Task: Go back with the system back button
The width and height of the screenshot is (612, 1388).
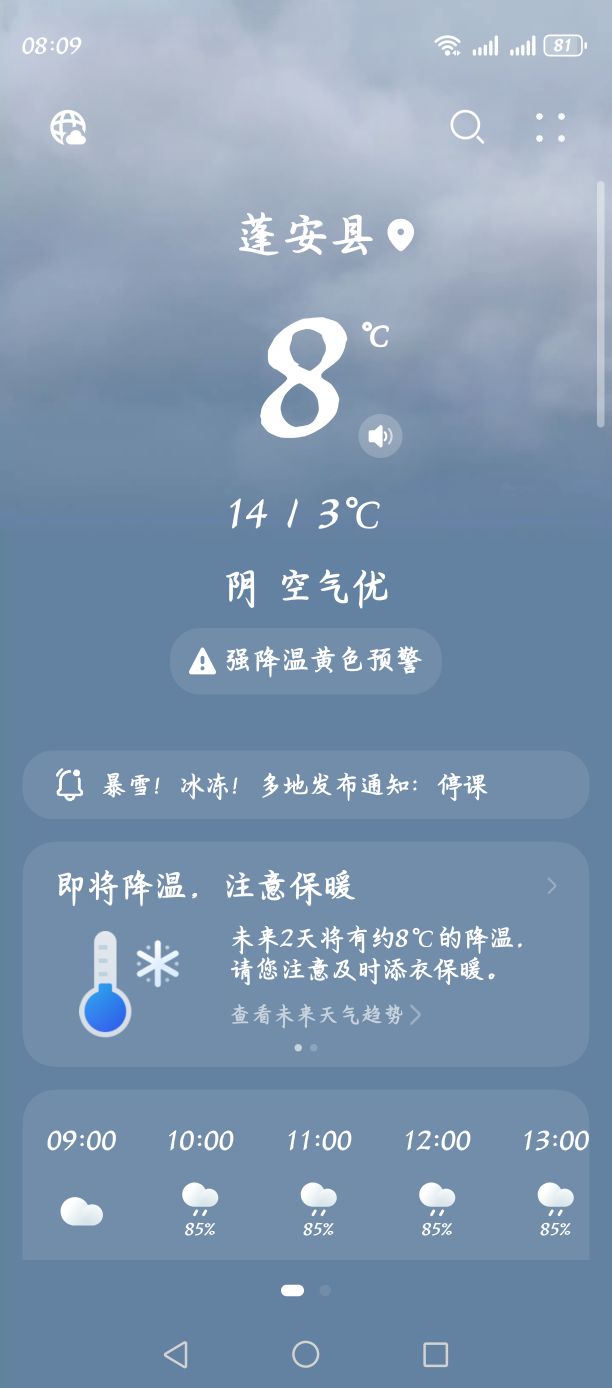Action: coord(176,1354)
